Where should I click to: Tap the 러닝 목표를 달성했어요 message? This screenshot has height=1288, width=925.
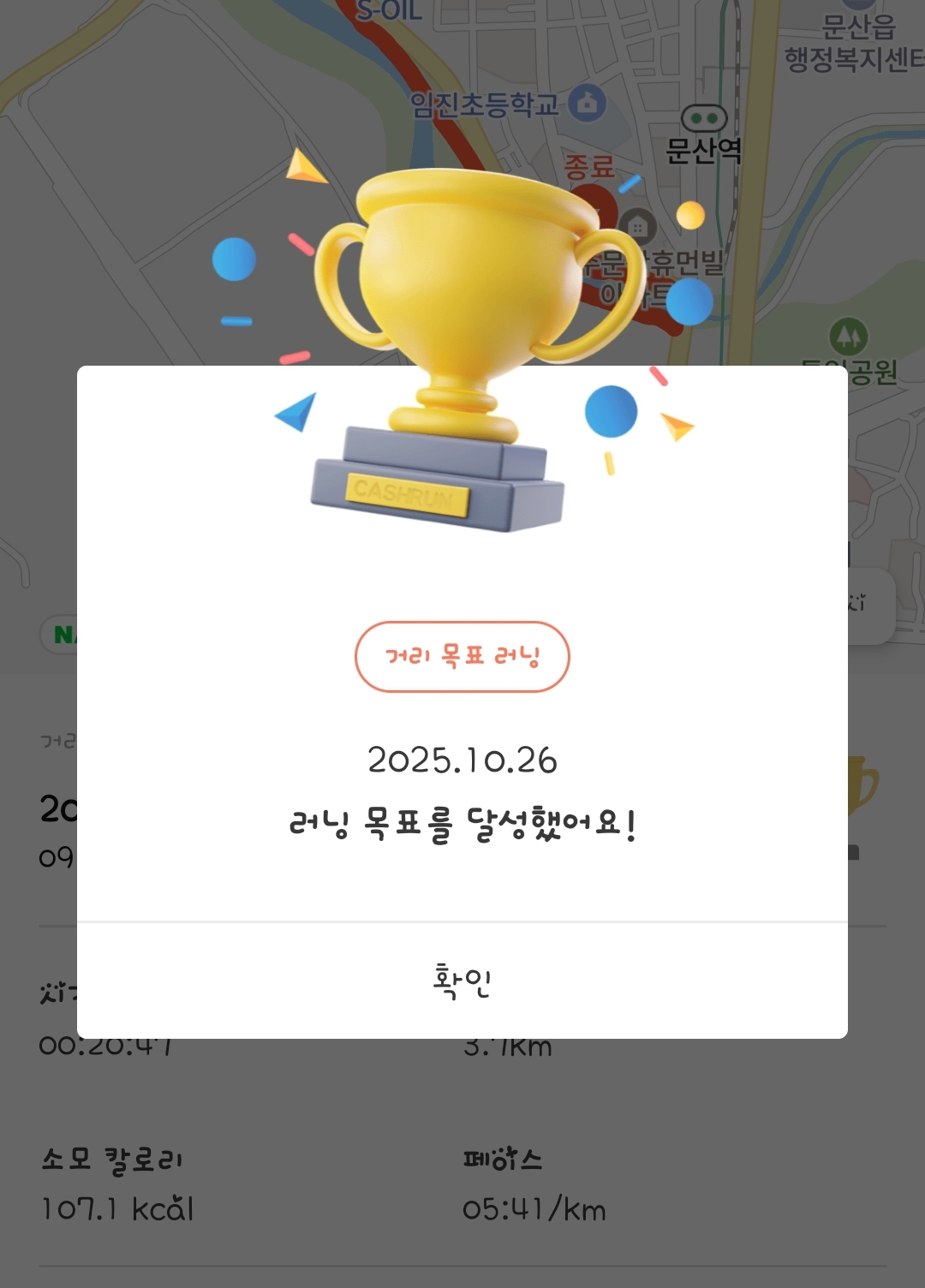462,822
